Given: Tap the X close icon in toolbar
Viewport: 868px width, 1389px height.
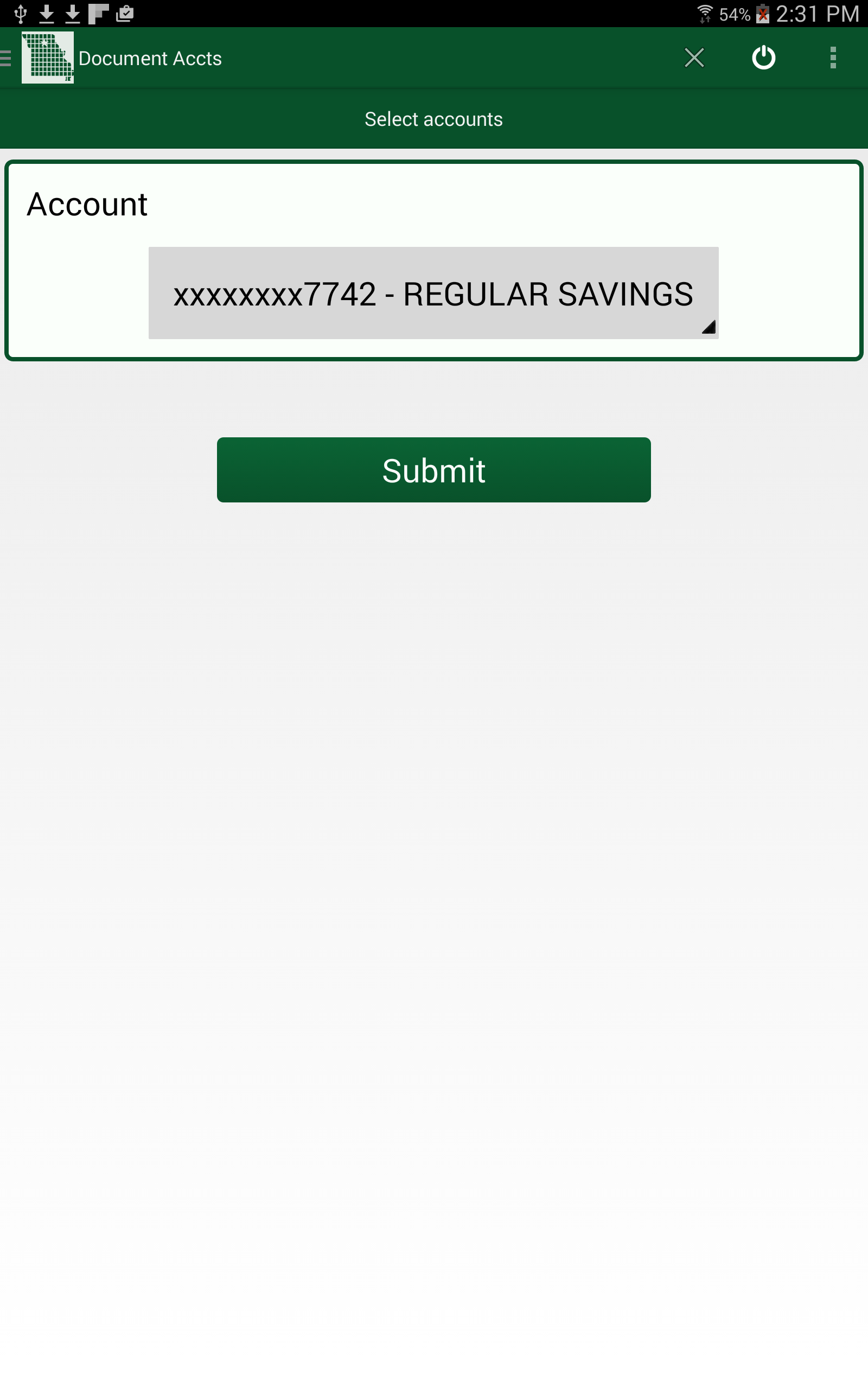Looking at the screenshot, I should 694,58.
